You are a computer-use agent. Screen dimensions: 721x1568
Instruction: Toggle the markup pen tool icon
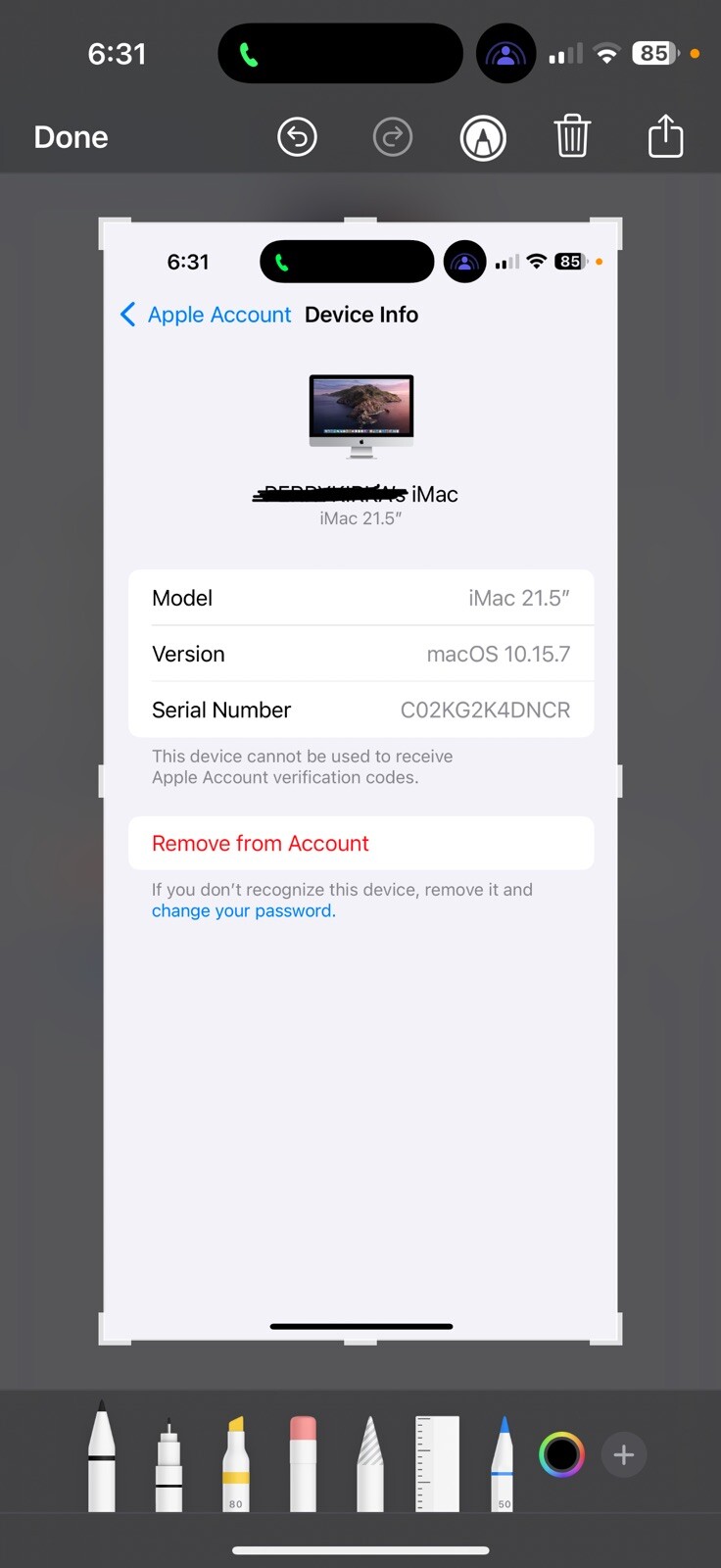coord(483,138)
